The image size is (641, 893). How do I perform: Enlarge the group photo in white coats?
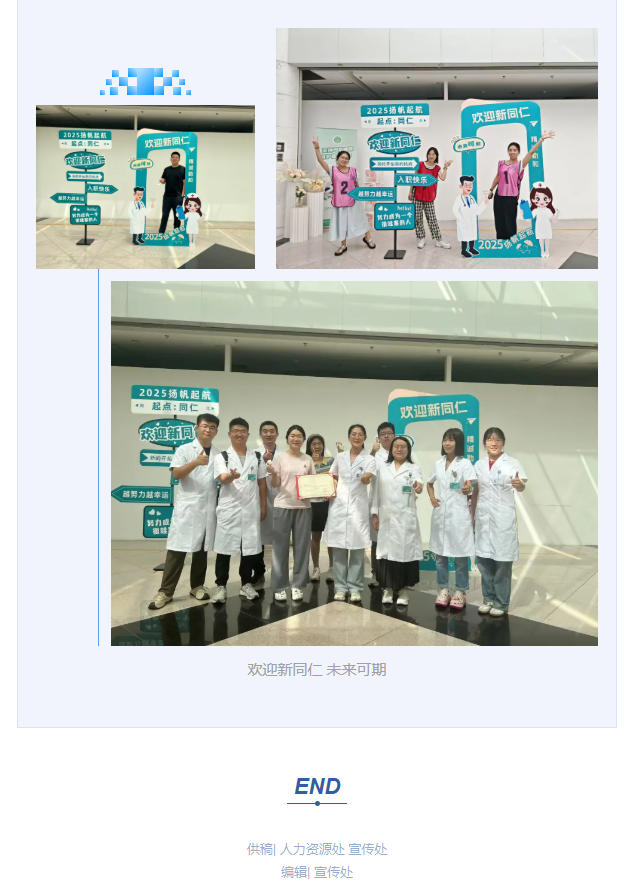(354, 463)
